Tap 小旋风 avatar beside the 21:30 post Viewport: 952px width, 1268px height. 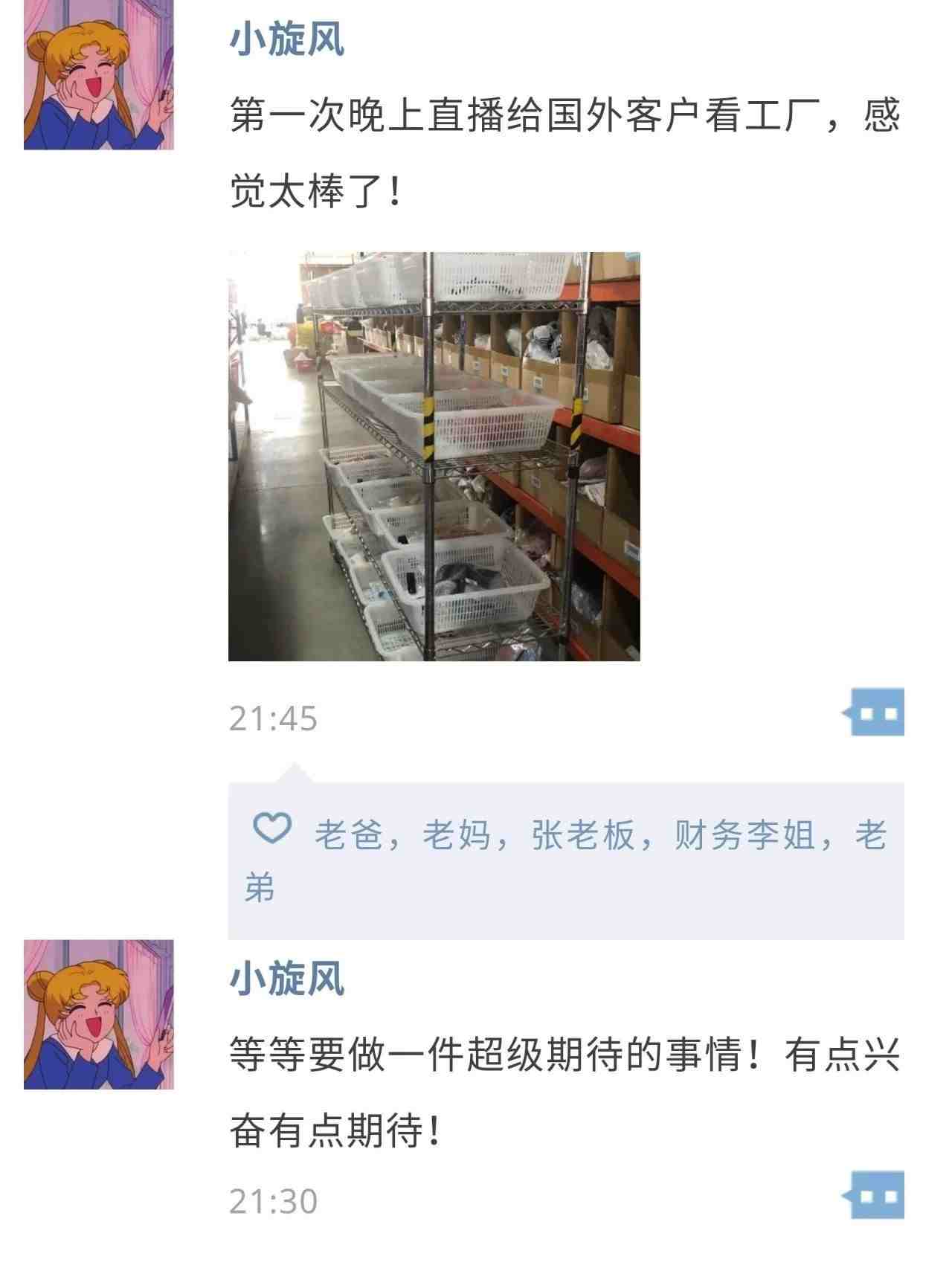(99, 1014)
